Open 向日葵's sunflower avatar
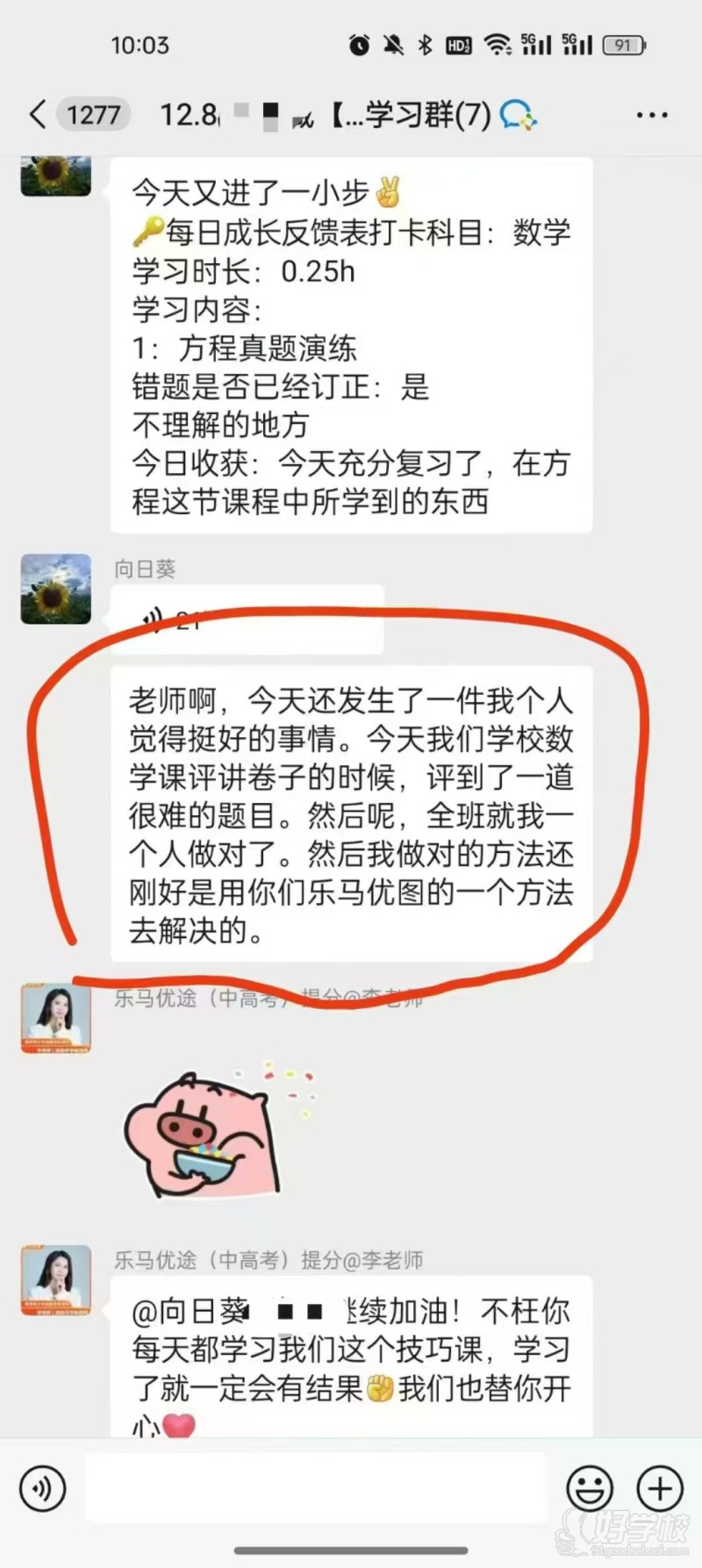Screen dimensions: 702x1568 pos(55,590)
